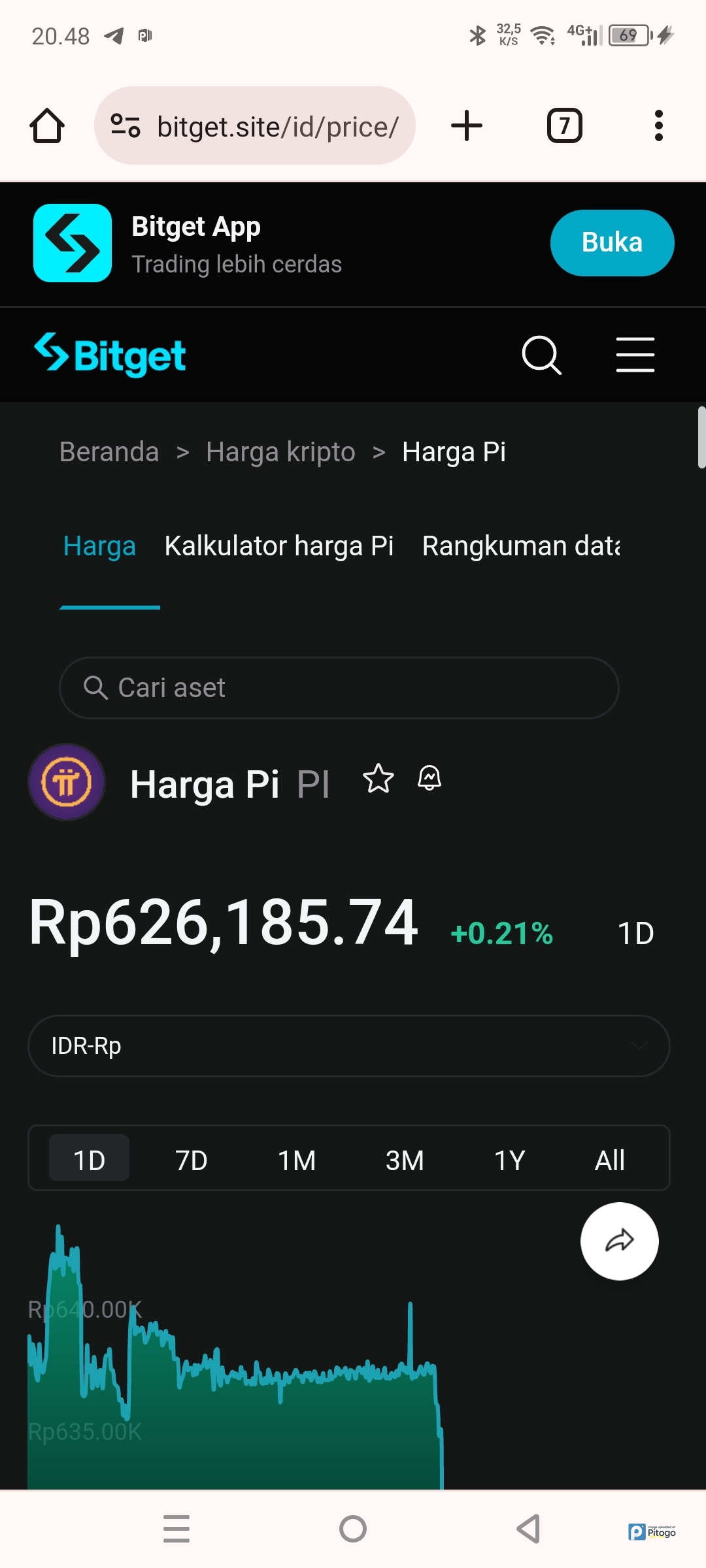Image resolution: width=706 pixels, height=1568 pixels.
Task: Switch to the Rangkuman data tab
Action: (x=521, y=546)
